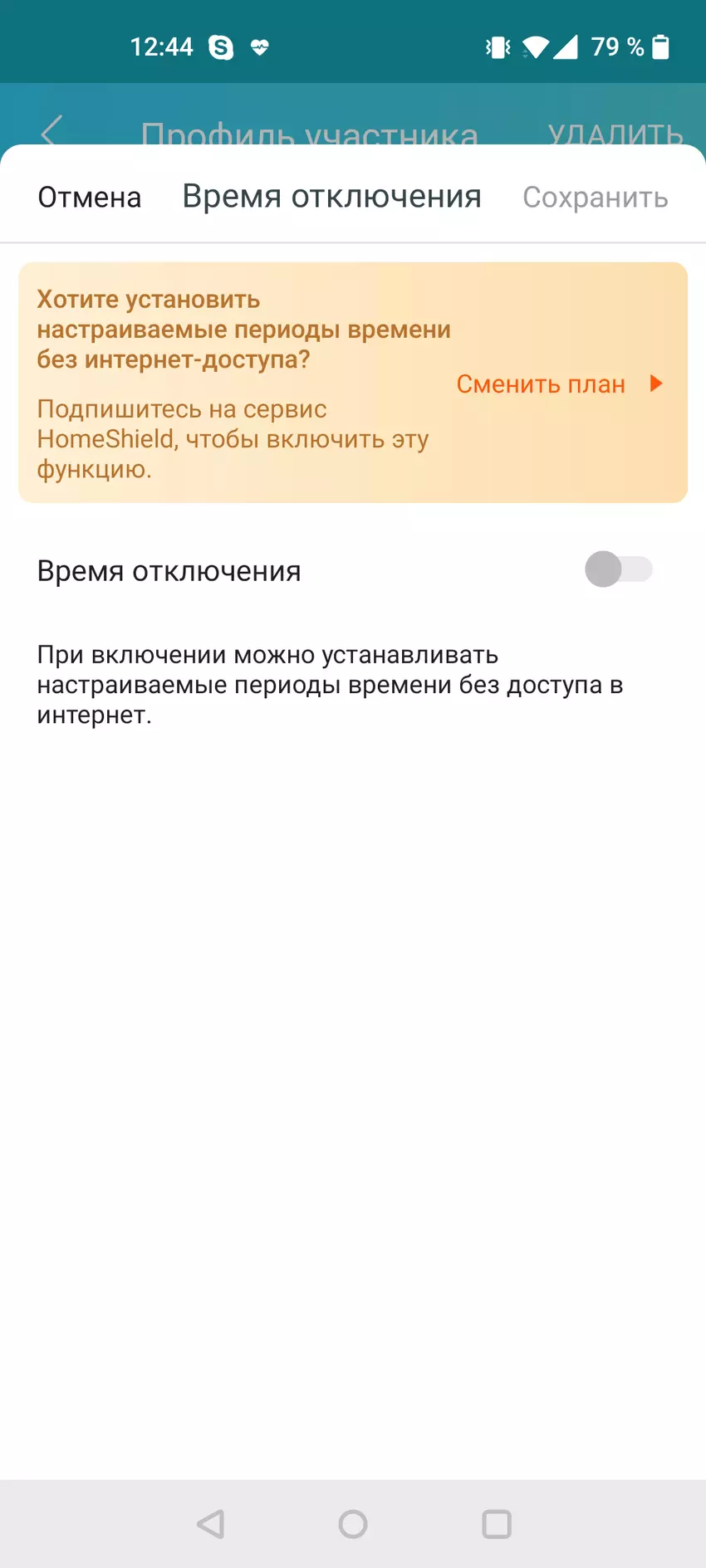Open Сменить план upgrade link
Screen dimensions: 706x1568
[x=558, y=383]
